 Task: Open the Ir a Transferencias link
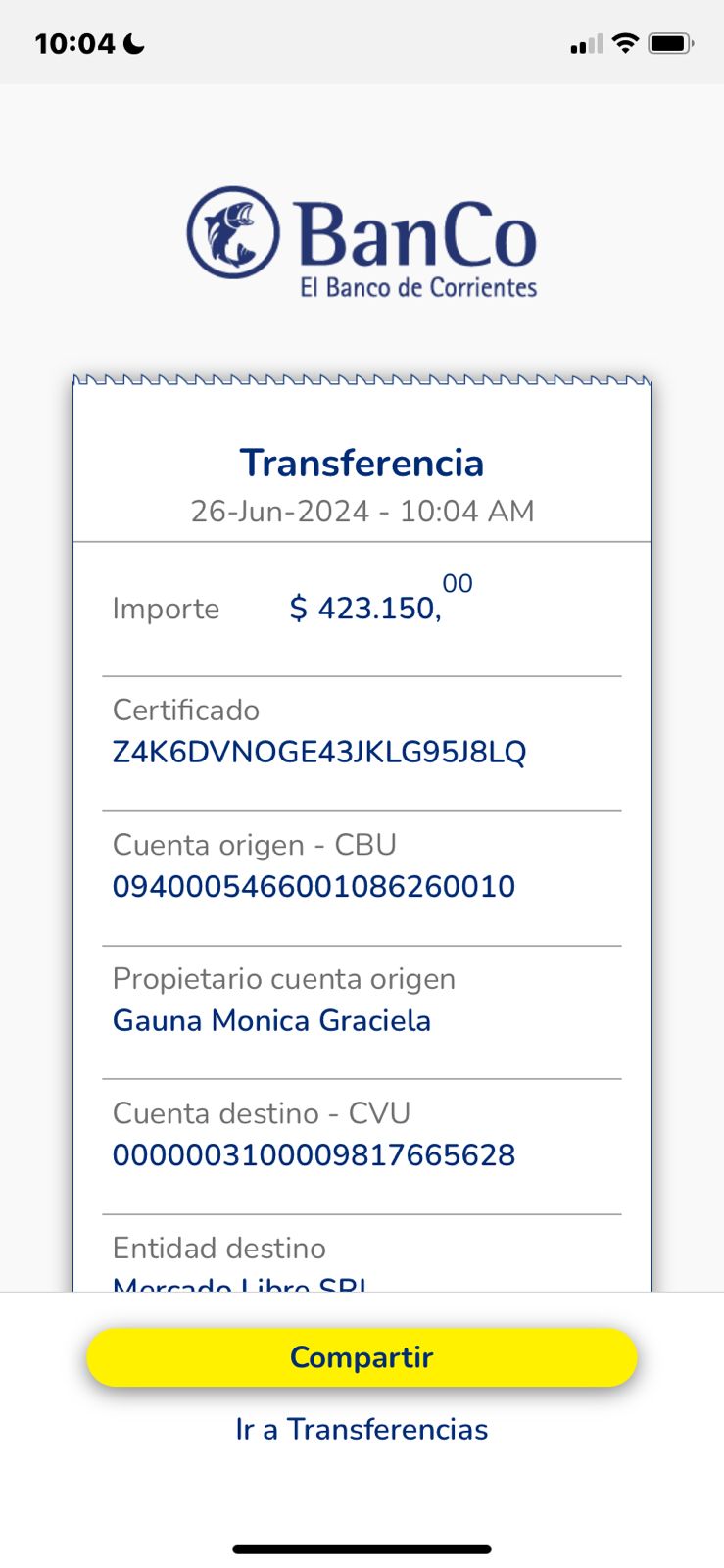[x=362, y=1429]
